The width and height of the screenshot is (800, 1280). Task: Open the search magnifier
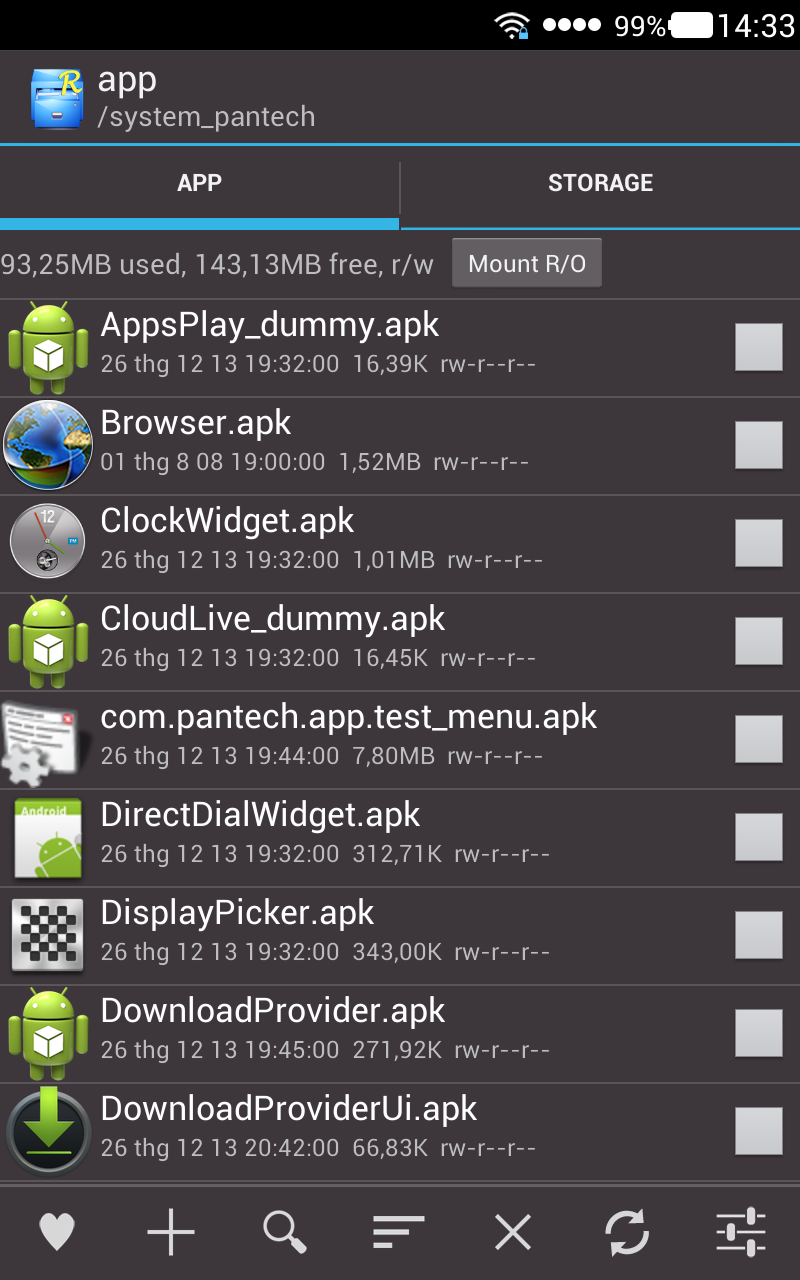pos(285,1231)
